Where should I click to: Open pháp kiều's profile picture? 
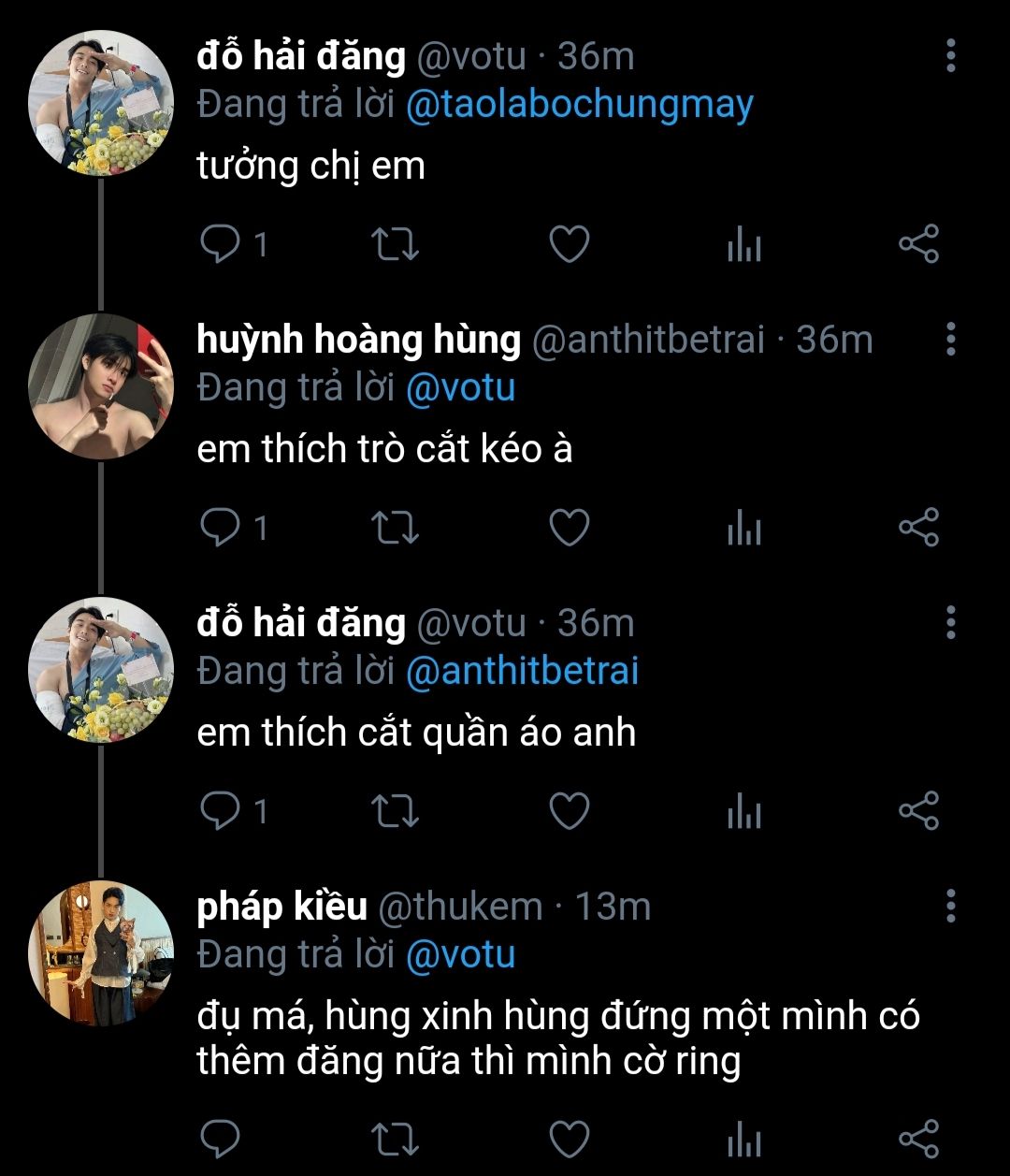101,952
